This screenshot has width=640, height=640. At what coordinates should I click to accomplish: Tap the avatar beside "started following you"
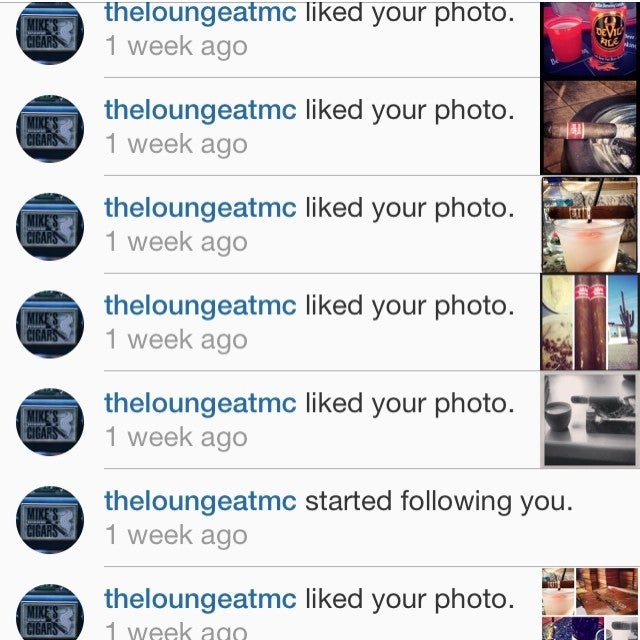point(50,520)
